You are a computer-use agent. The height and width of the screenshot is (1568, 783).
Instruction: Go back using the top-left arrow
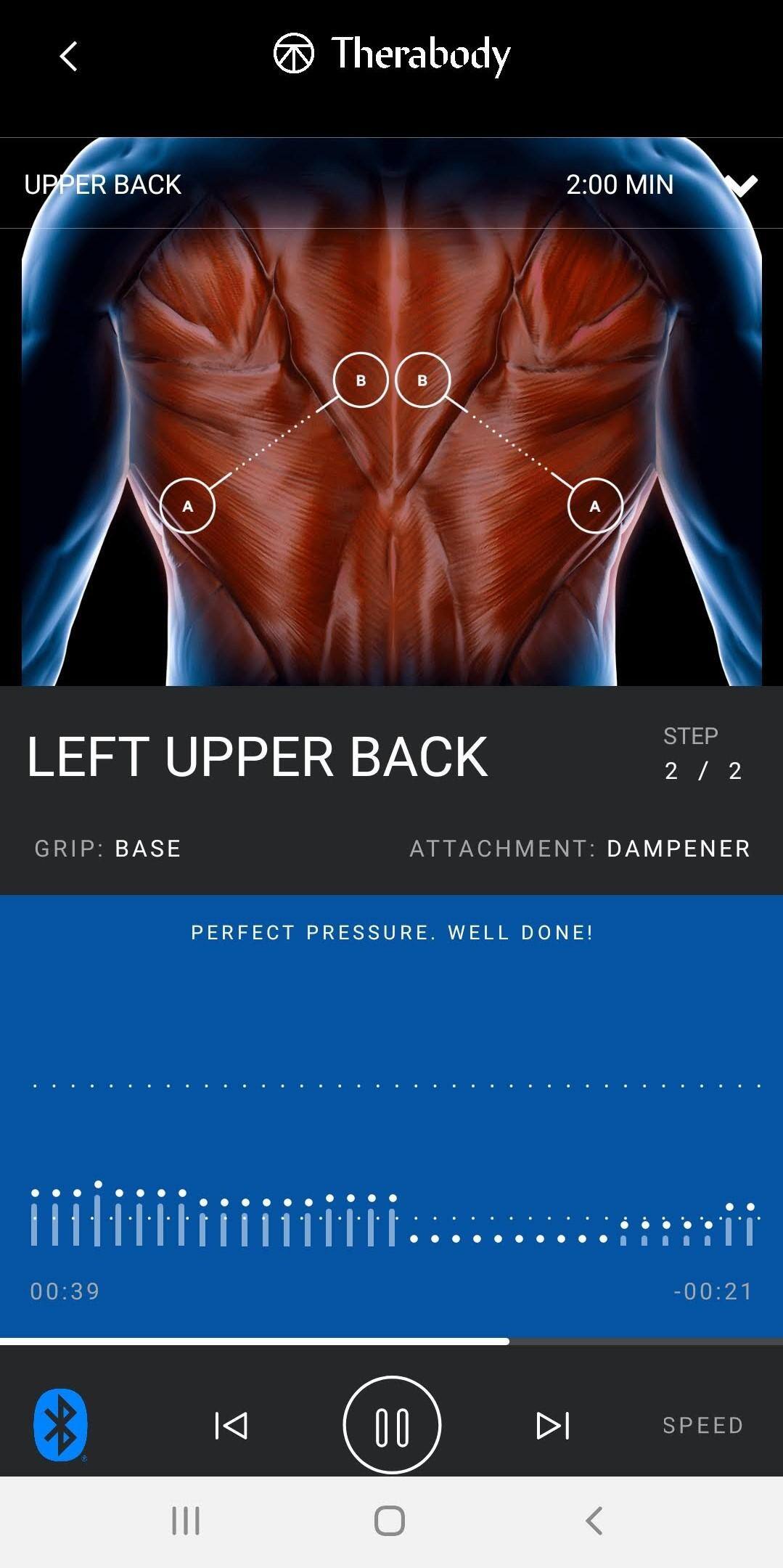pos(68,56)
